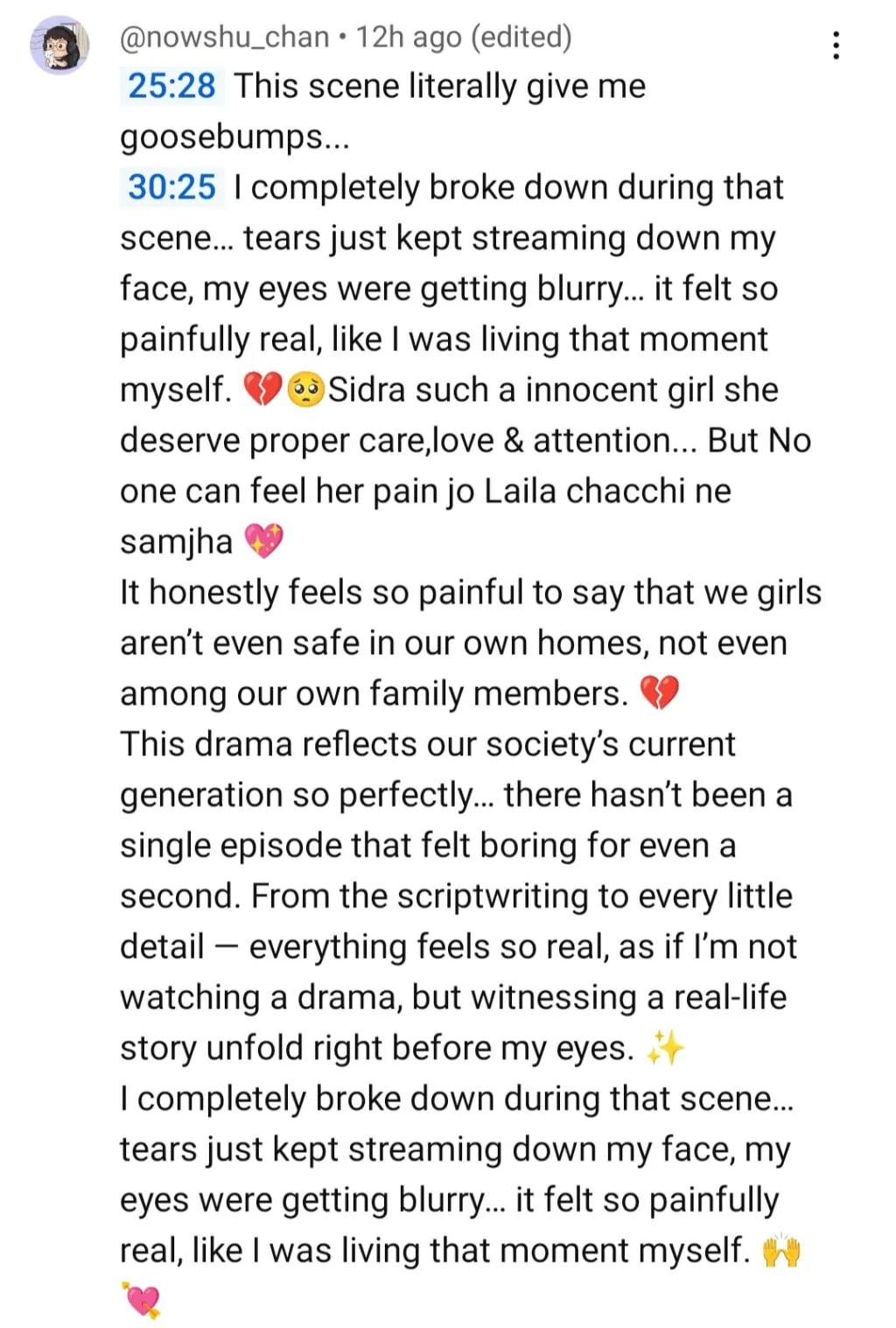Jump to timestamp 30:25
Viewport: 896px width, 1328px height.
[171, 187]
